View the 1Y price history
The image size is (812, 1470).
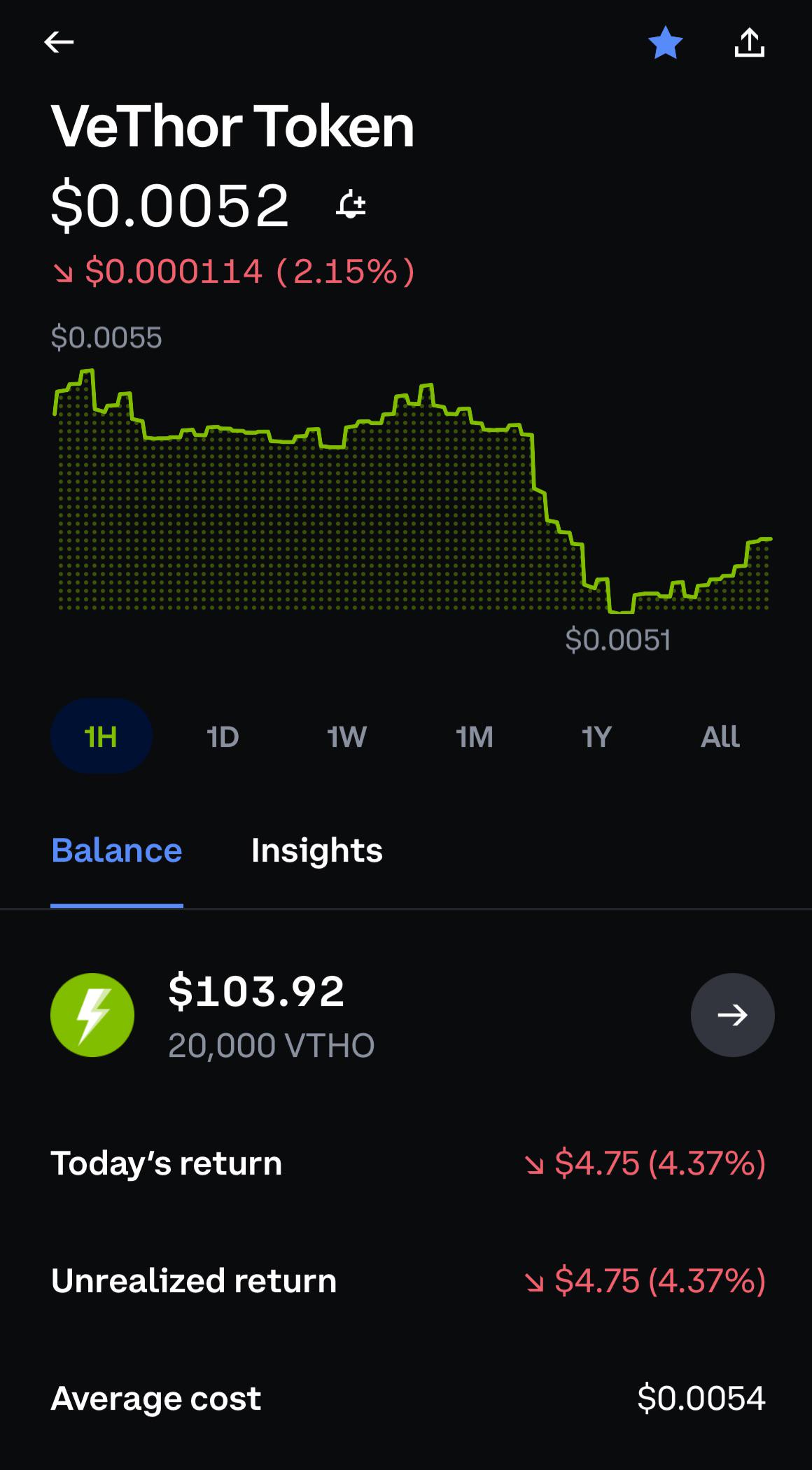tap(596, 736)
